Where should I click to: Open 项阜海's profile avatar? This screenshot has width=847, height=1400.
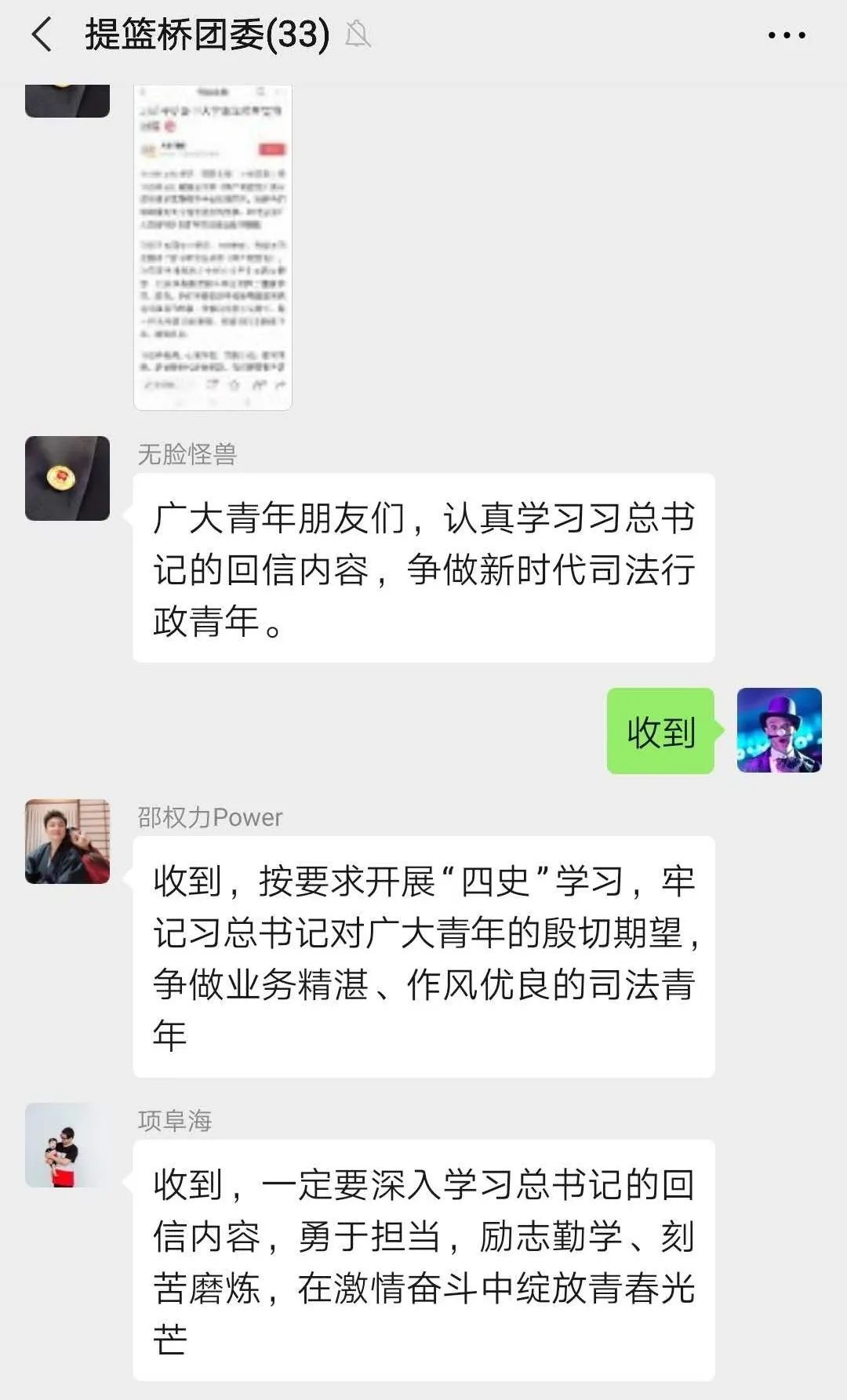[67, 1145]
